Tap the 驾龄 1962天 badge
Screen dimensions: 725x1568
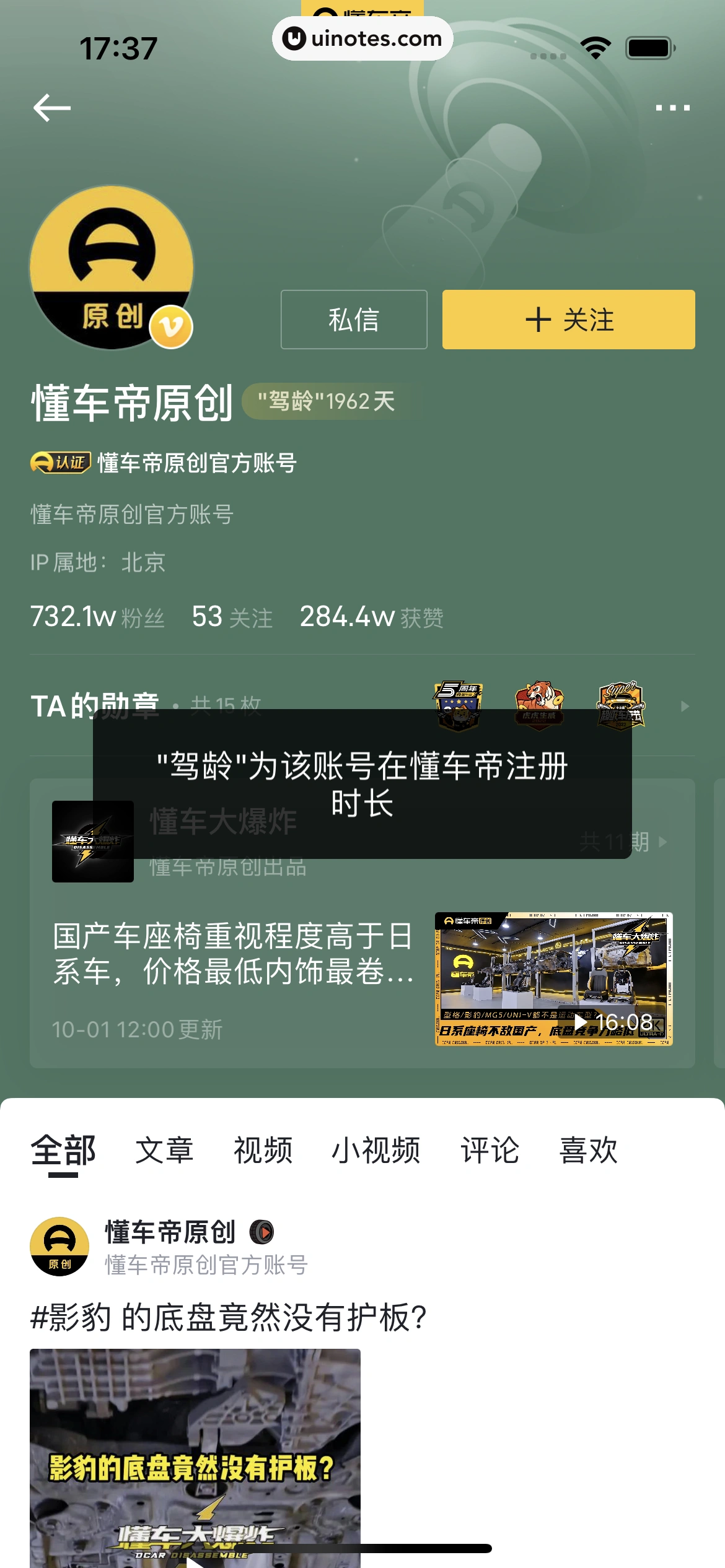point(327,401)
